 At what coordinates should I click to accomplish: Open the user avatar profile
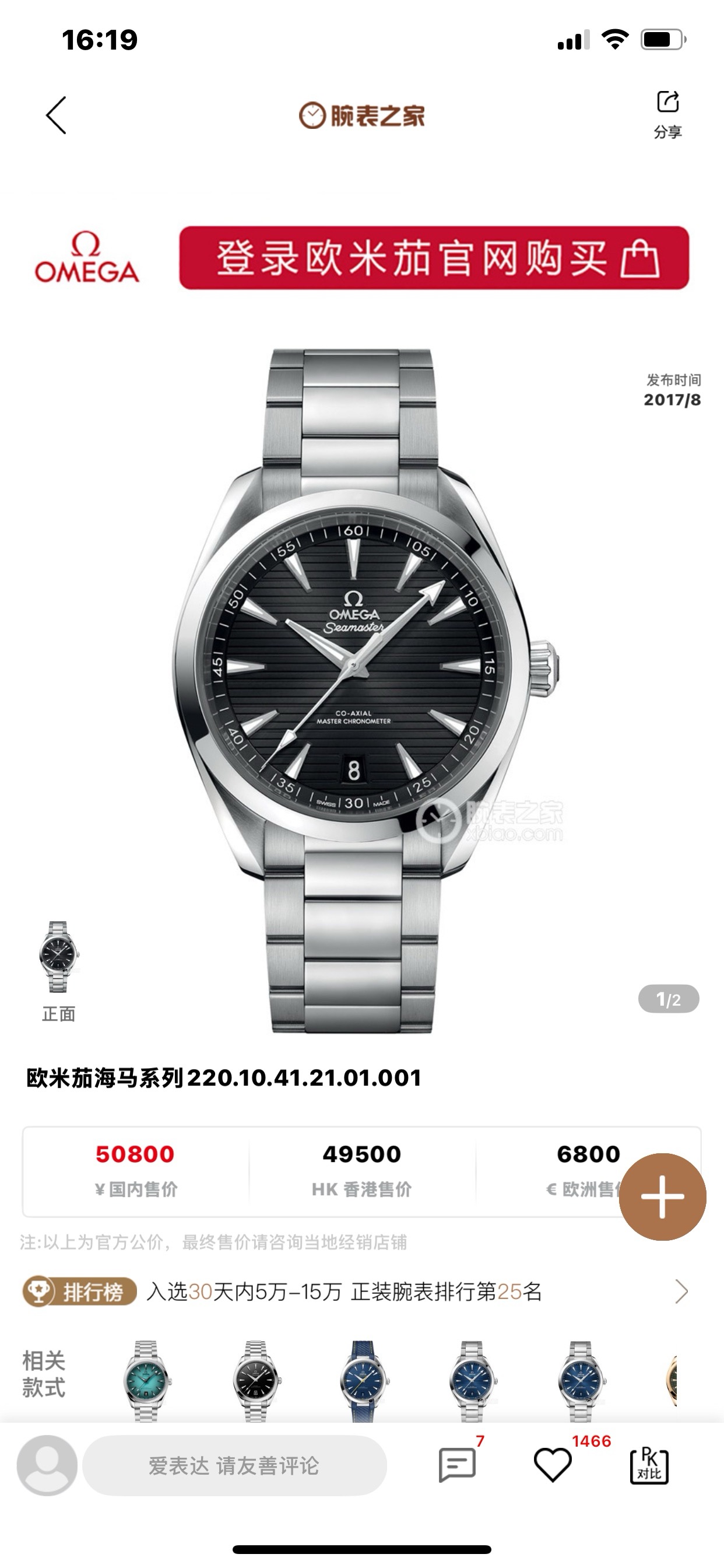47,1465
